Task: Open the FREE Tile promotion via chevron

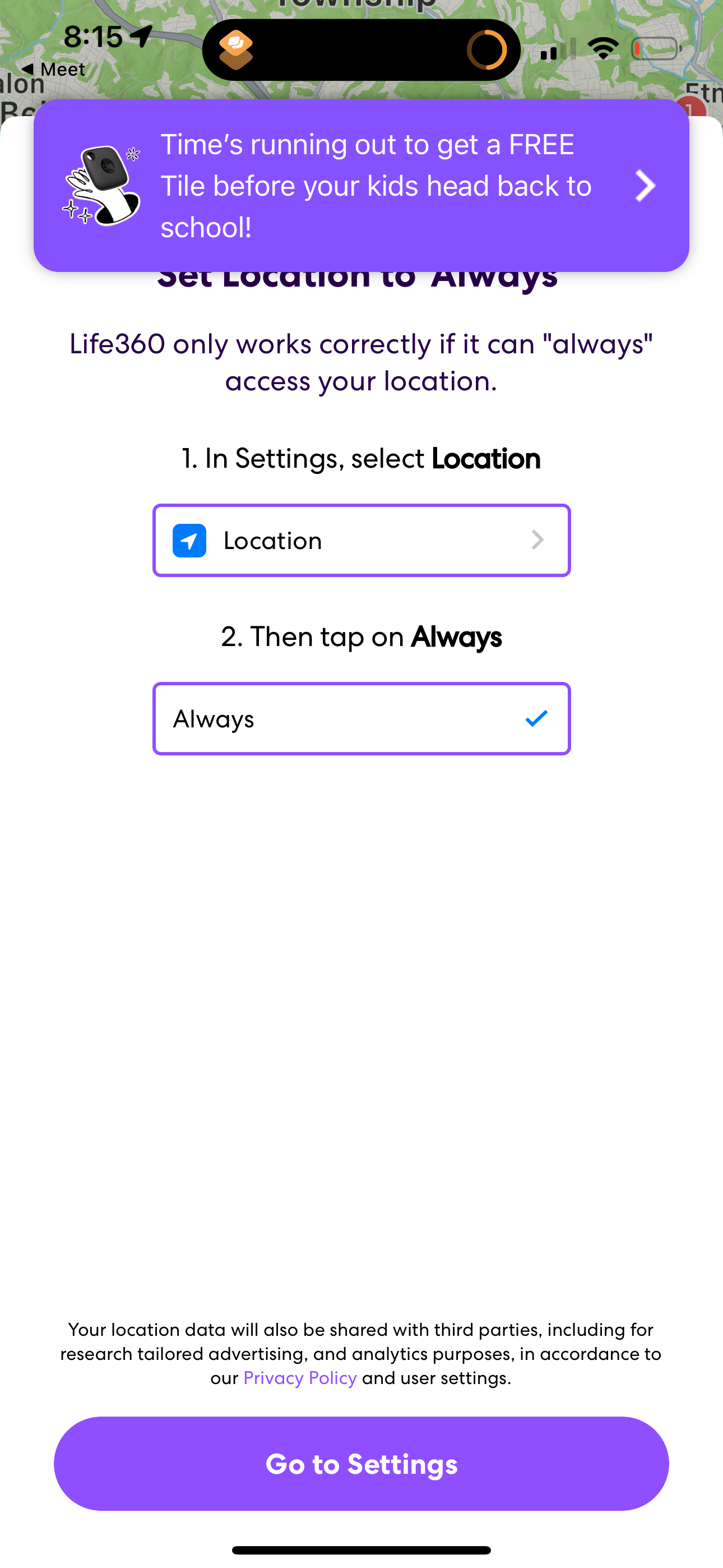Action: (x=645, y=186)
